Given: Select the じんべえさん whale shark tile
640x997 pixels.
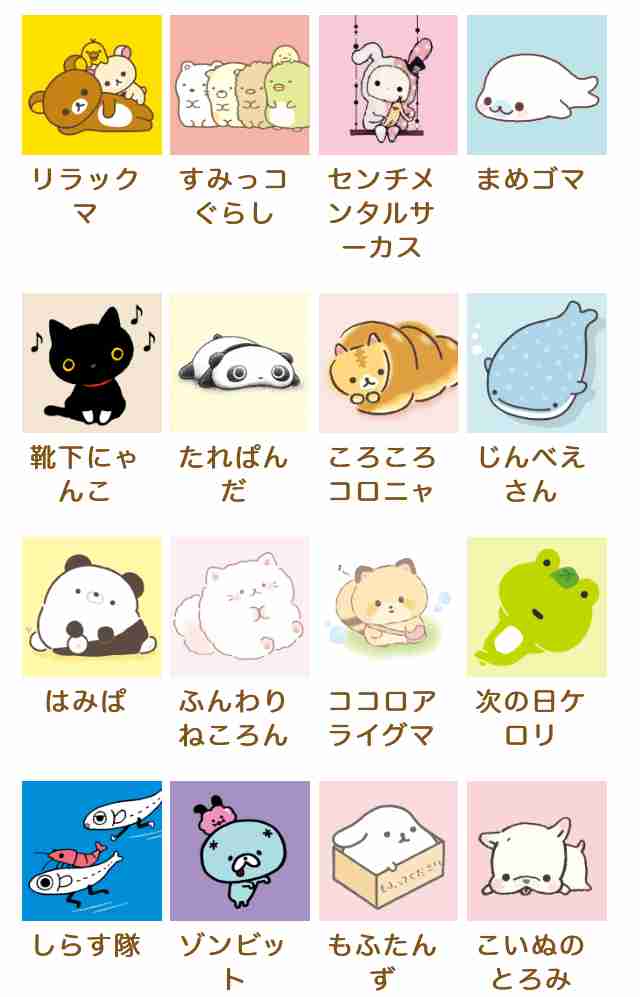Looking at the screenshot, I should click(x=536, y=363).
